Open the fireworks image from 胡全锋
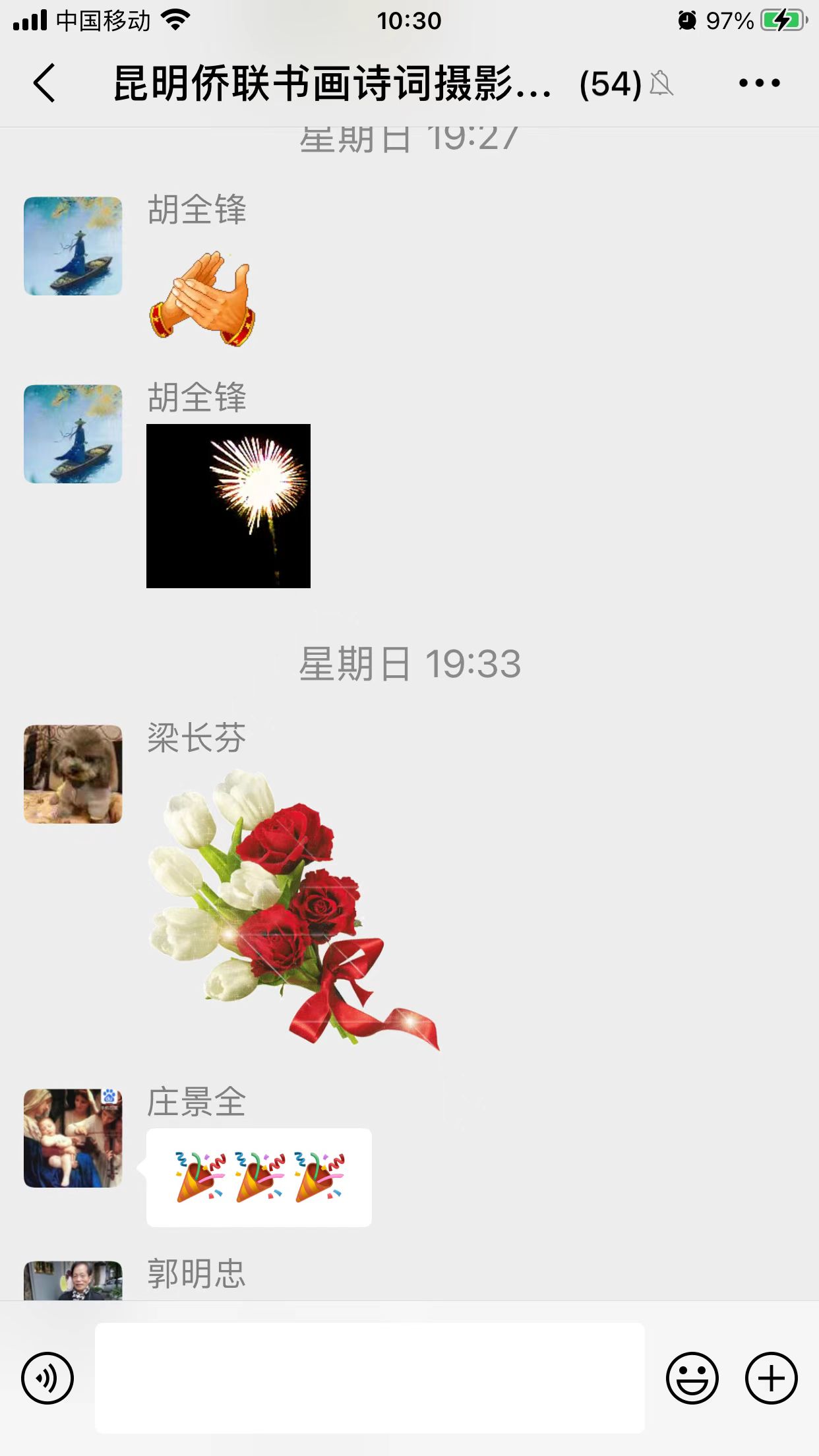 pyautogui.click(x=228, y=506)
